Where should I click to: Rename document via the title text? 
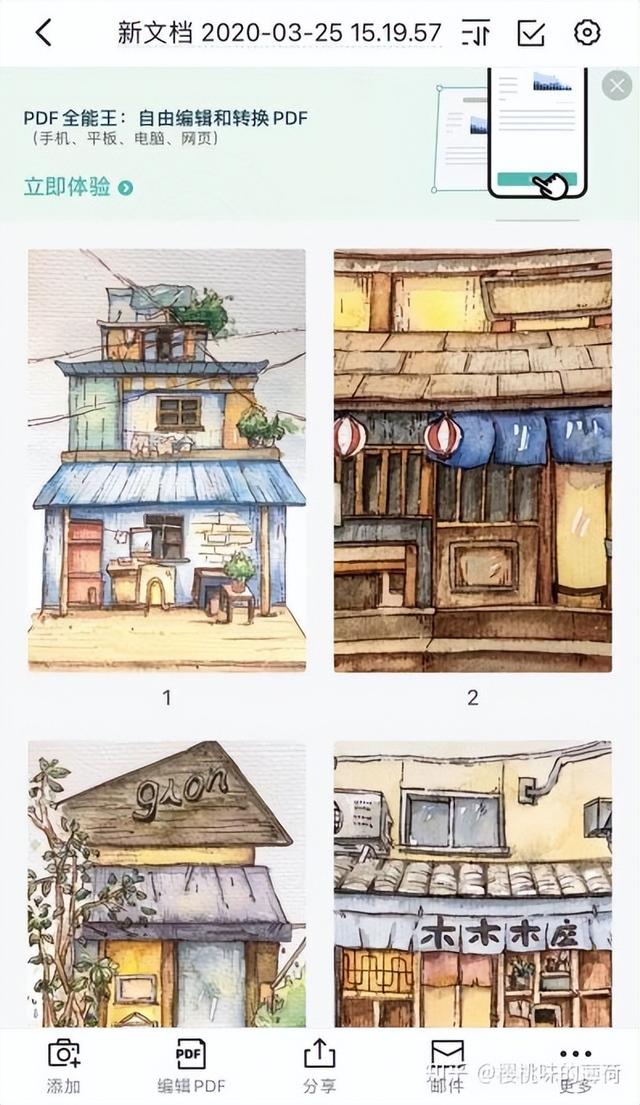[279, 33]
